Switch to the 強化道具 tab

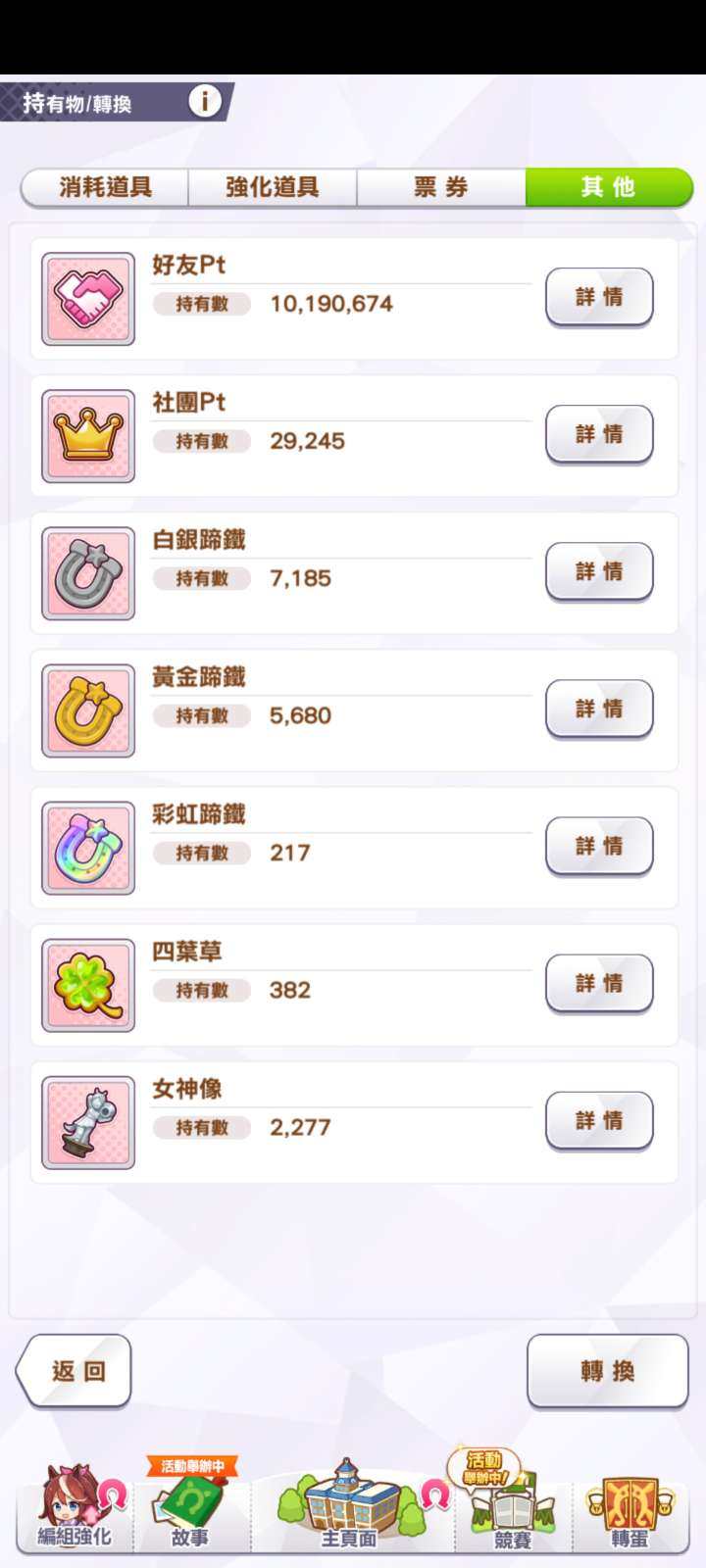(x=273, y=187)
